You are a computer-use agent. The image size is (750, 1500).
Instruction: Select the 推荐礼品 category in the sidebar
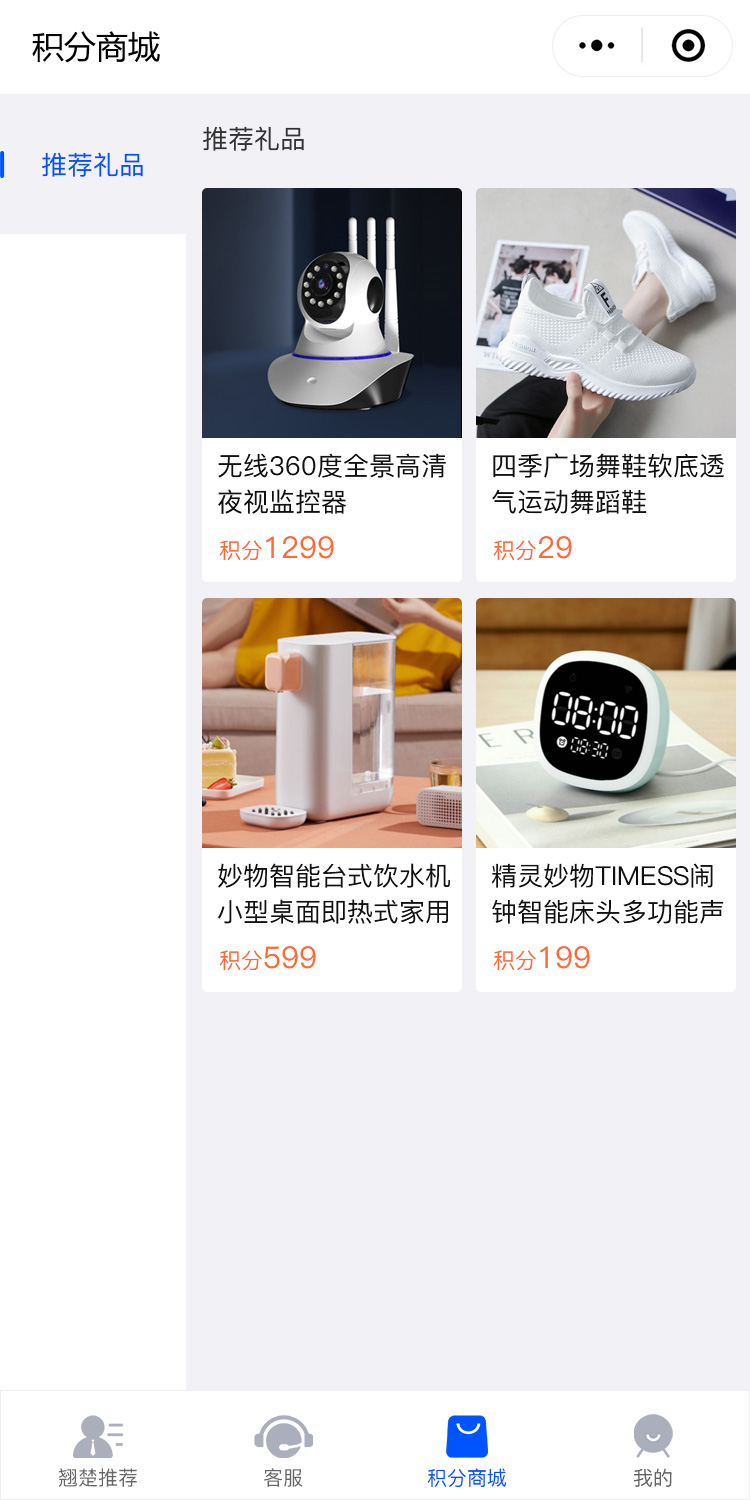click(x=92, y=165)
